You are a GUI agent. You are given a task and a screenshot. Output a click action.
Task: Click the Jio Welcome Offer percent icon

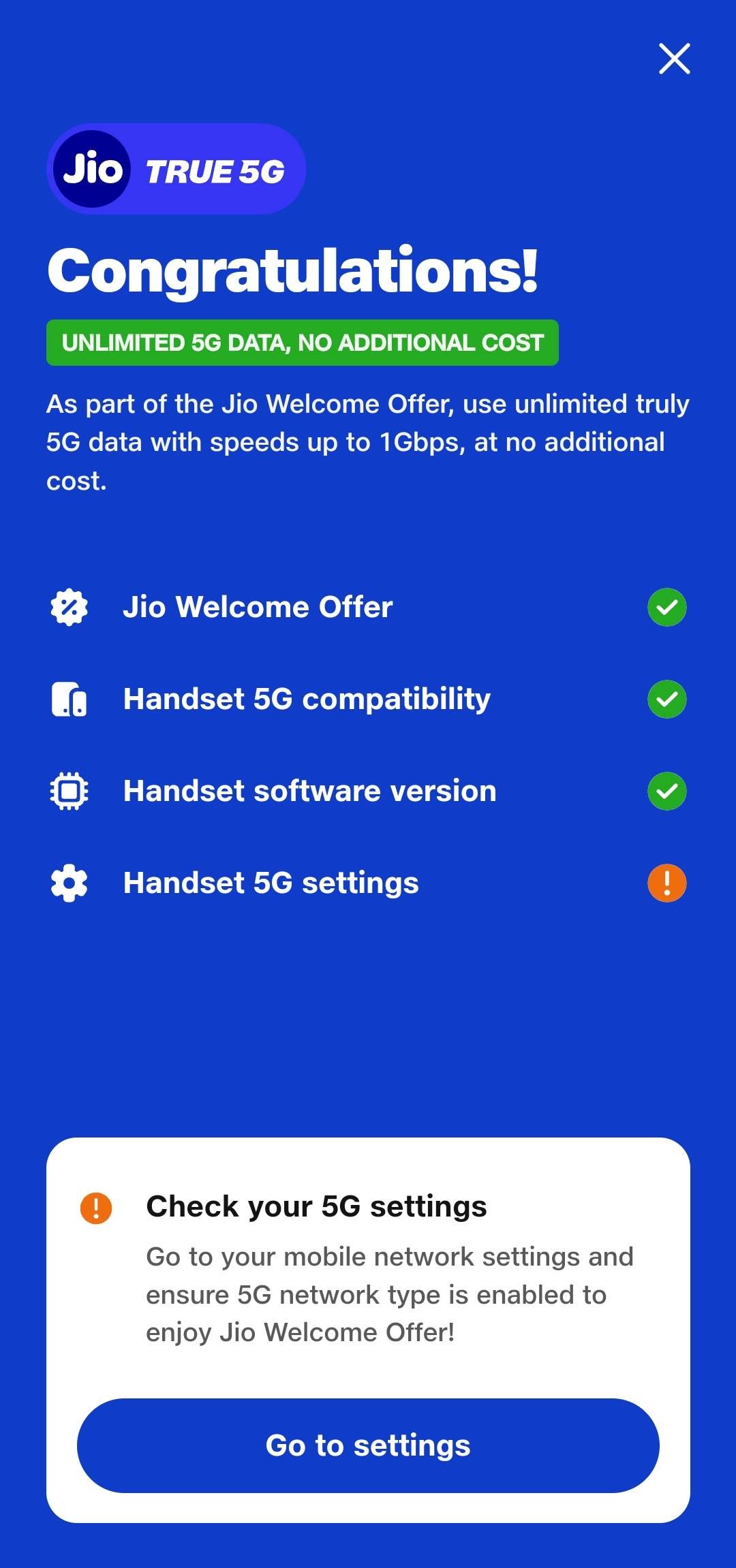click(x=68, y=607)
